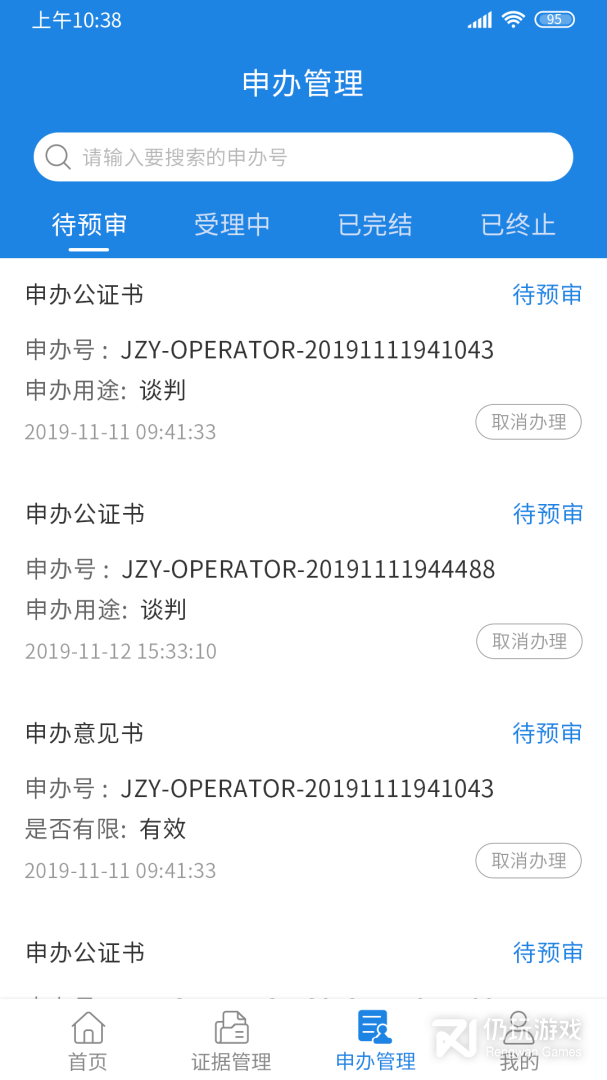Open the 我的 profile tab
This screenshot has width=607, height=1080.
(x=519, y=1040)
